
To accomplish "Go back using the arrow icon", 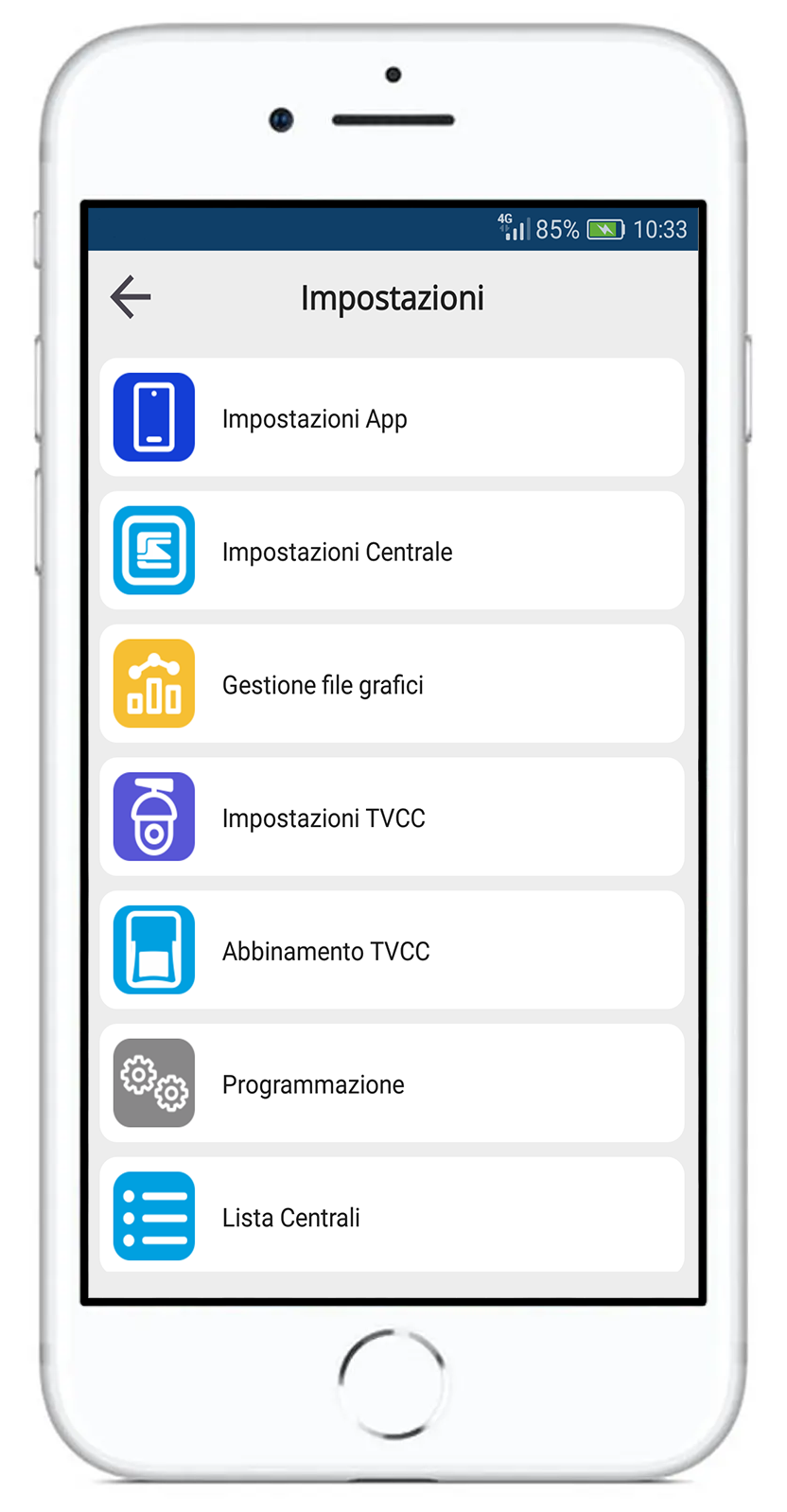I will (x=131, y=297).
